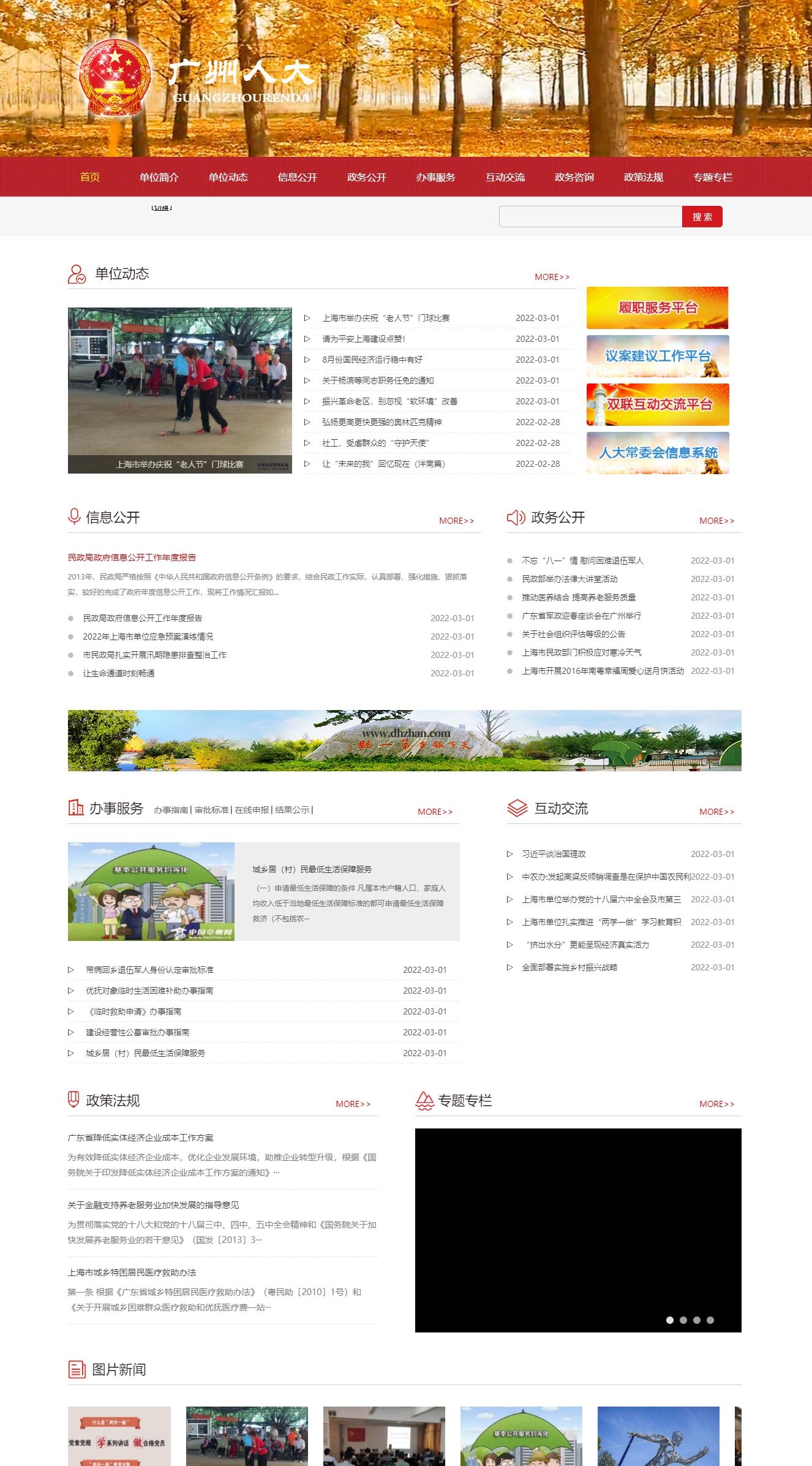Read news 请为平安上海建设点赞!

pyautogui.click(x=364, y=339)
